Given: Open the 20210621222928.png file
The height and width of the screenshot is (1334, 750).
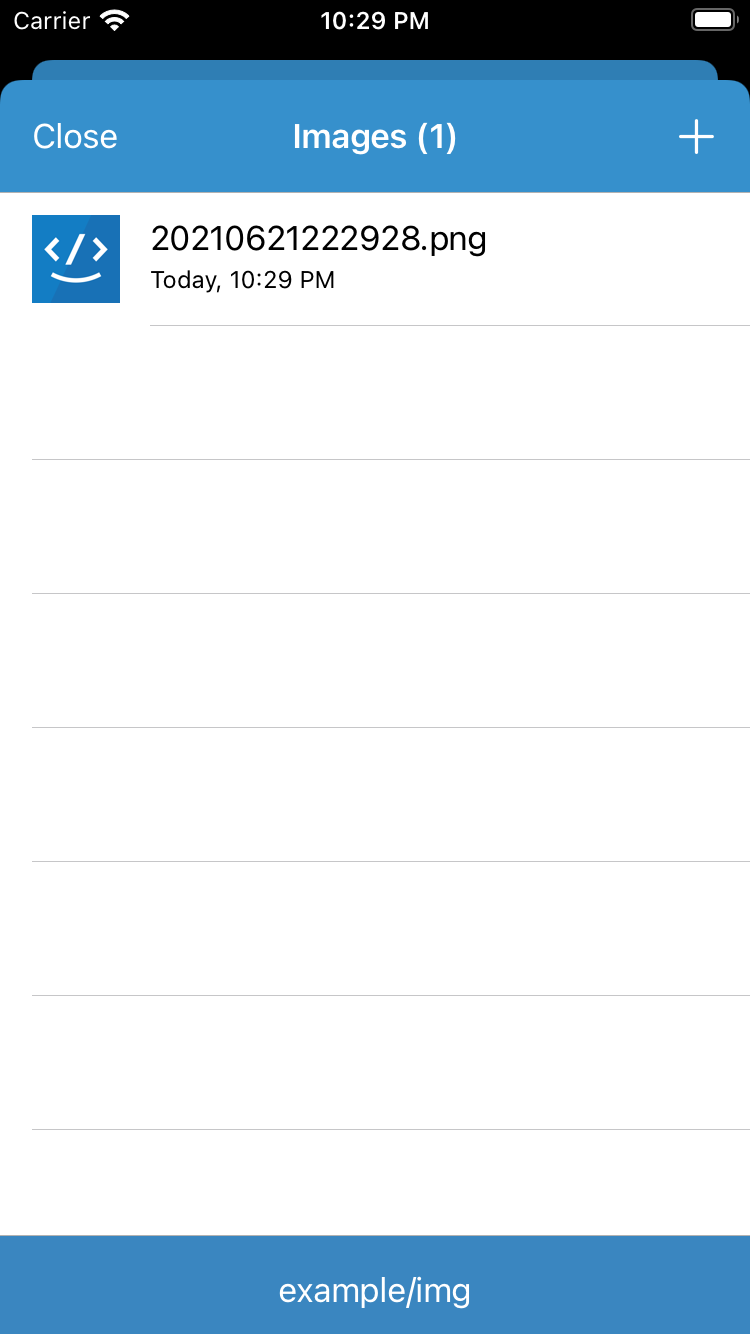Looking at the screenshot, I should pyautogui.click(x=375, y=259).
